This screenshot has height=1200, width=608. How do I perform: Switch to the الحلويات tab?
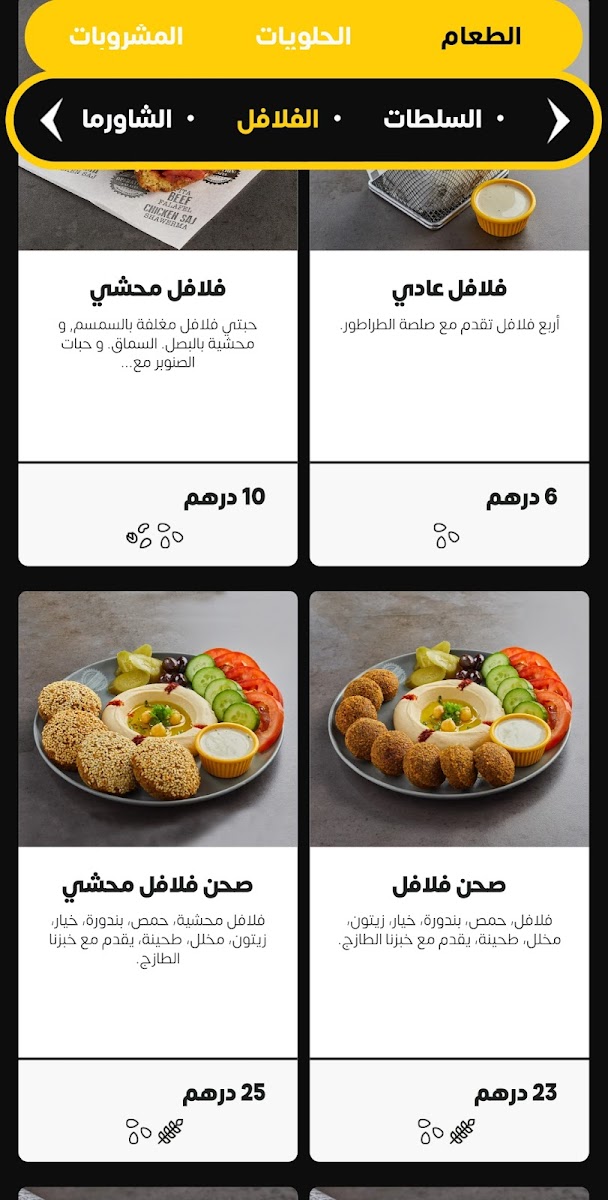[x=303, y=37]
